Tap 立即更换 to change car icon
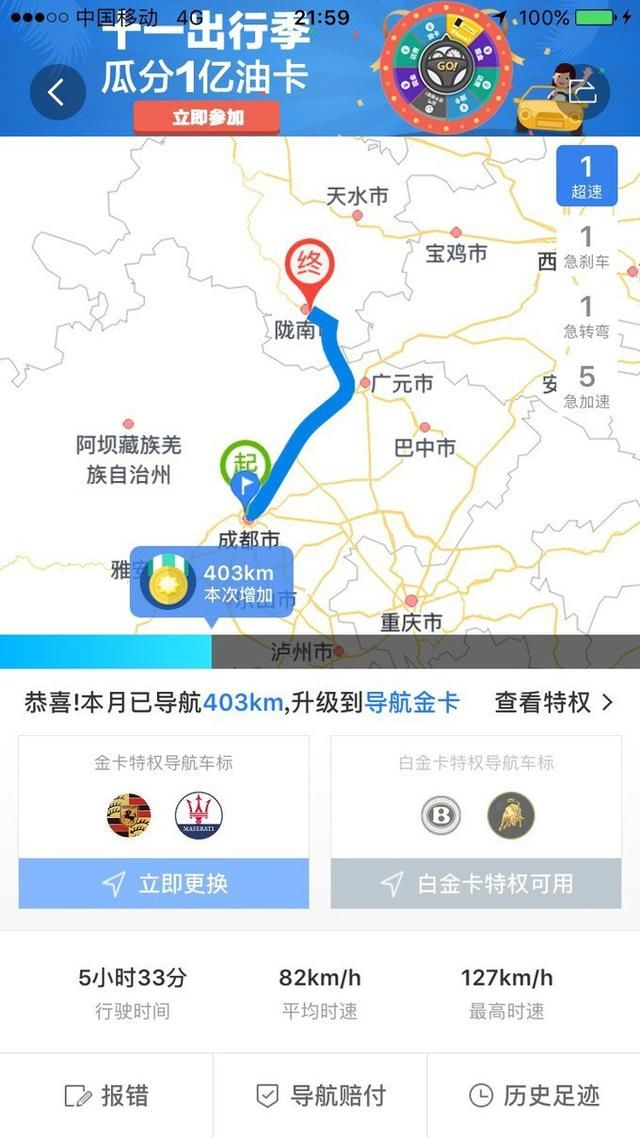Screen dimensions: 640x1138 tap(164, 883)
